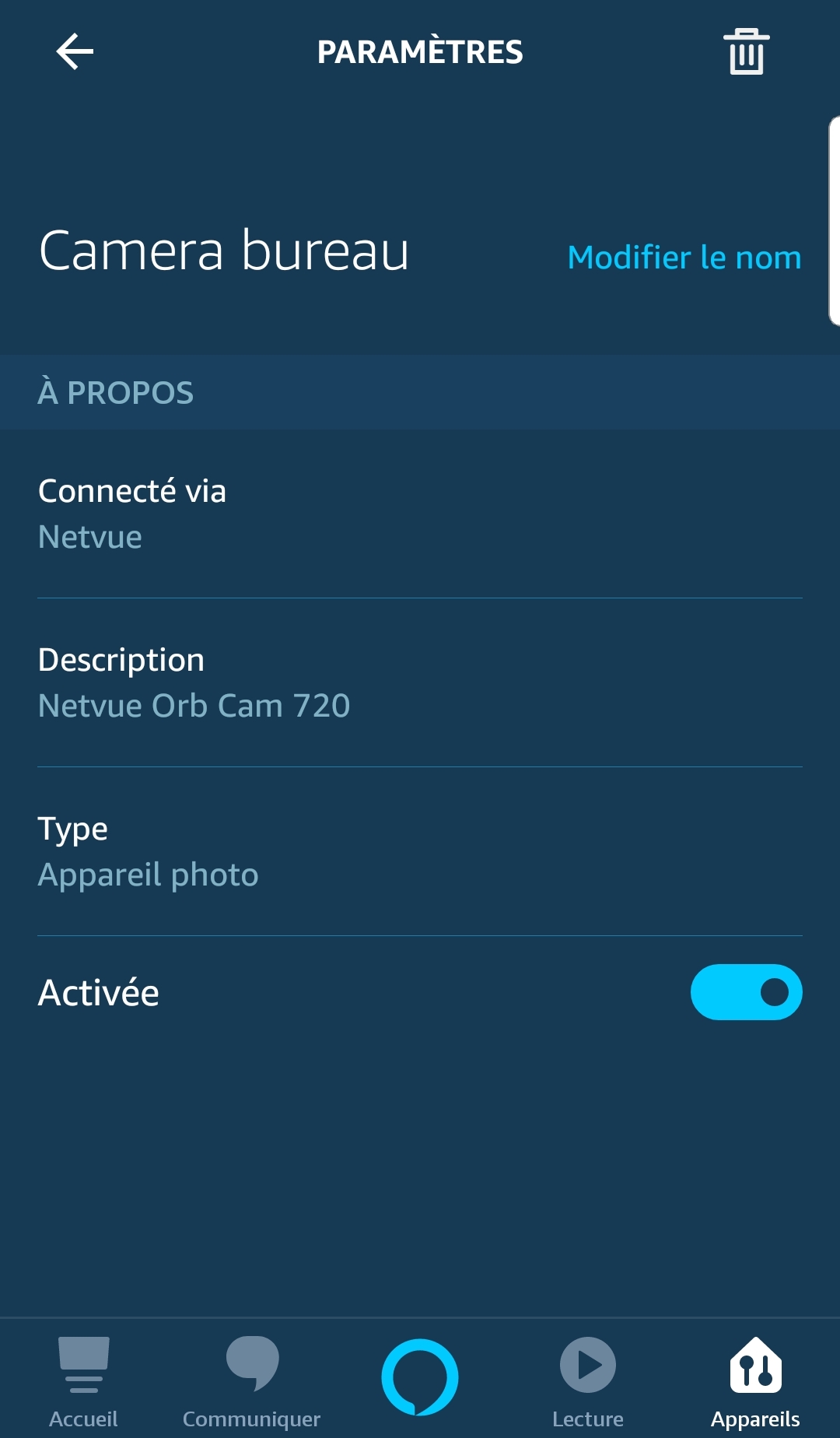840x1438 pixels.
Task: Activate the Alexa voice button
Action: point(420,1377)
